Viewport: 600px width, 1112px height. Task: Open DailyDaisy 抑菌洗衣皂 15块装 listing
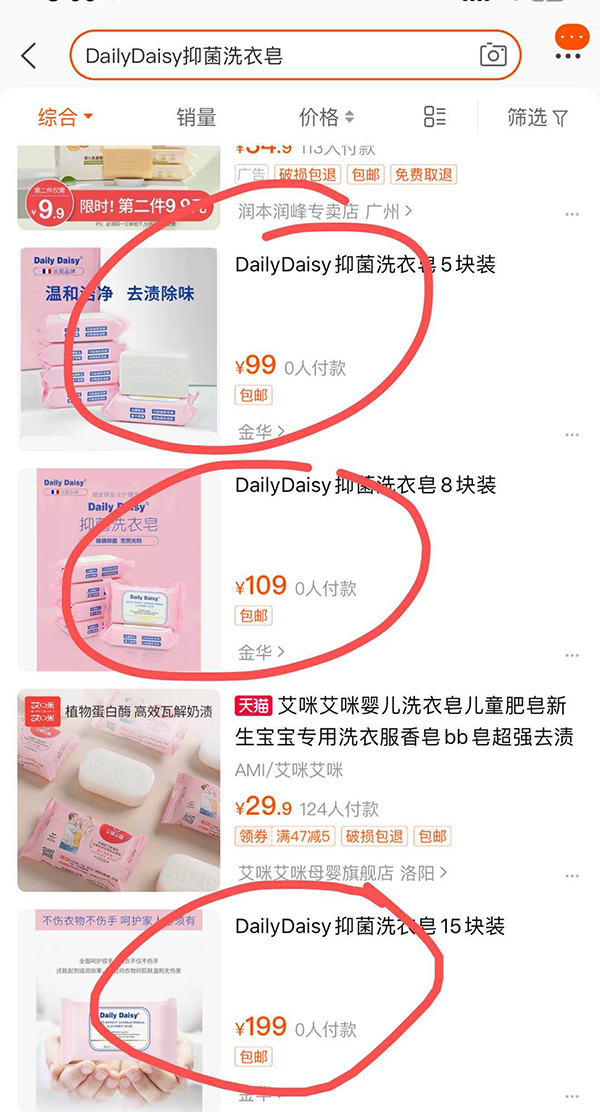pyautogui.click(x=370, y=926)
